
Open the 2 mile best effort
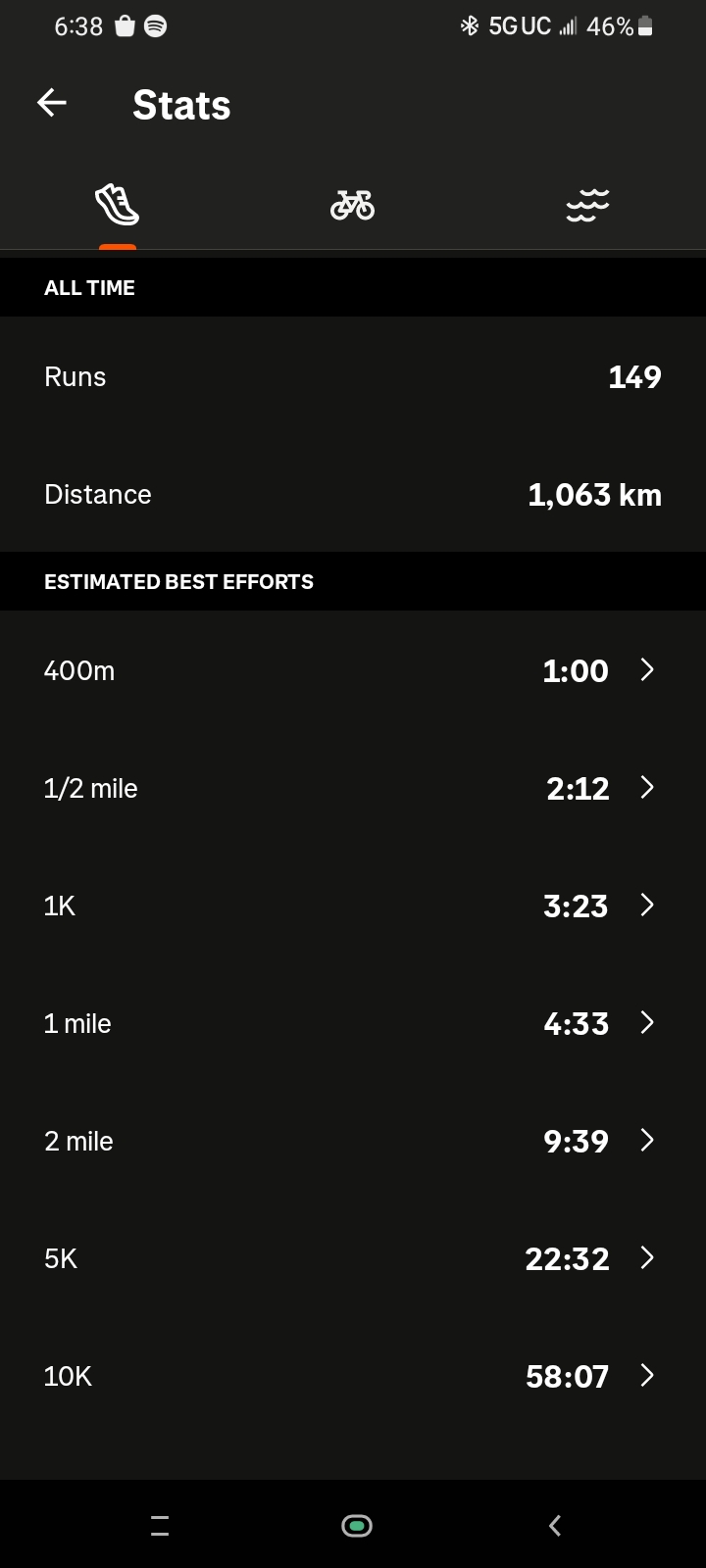353,1141
